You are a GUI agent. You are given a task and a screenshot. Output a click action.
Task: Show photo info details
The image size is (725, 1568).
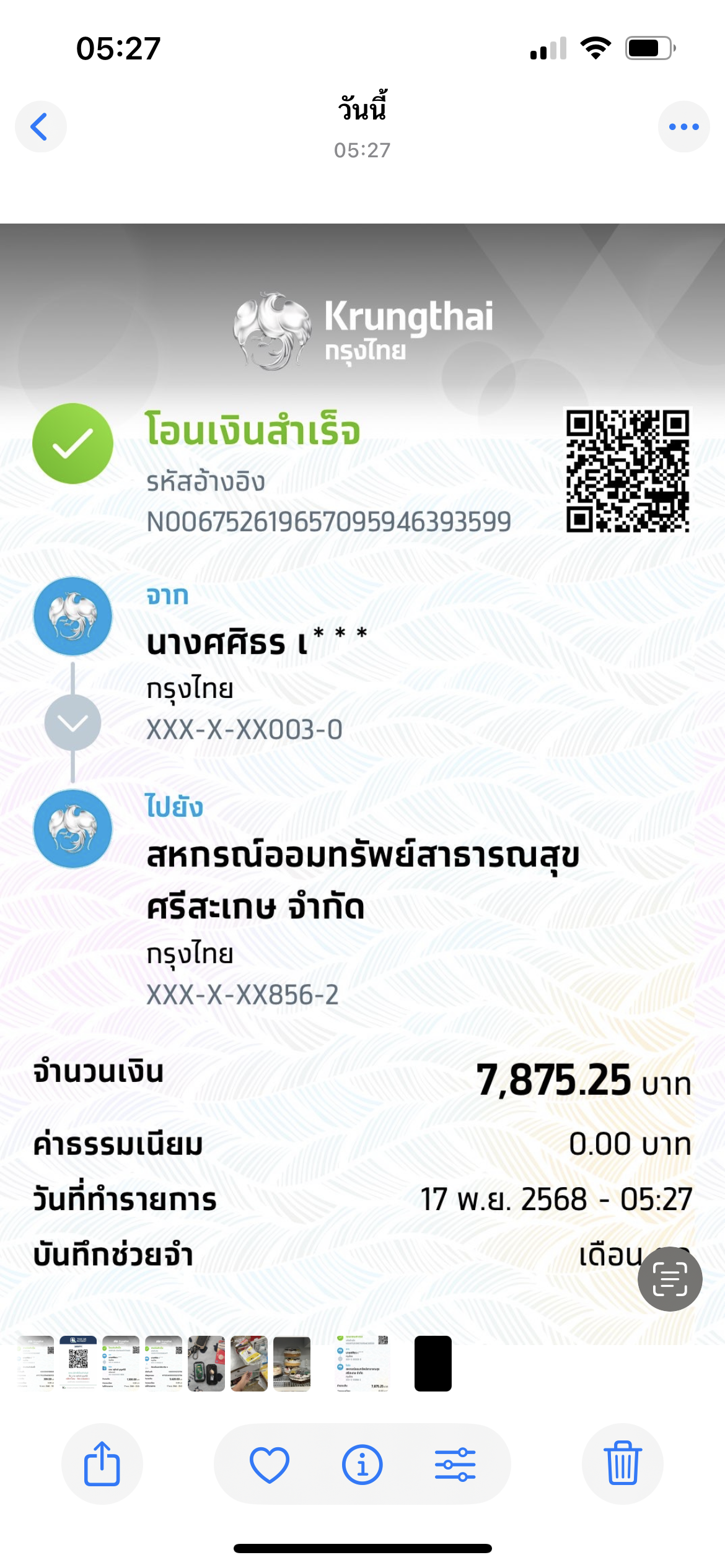pos(362,1464)
